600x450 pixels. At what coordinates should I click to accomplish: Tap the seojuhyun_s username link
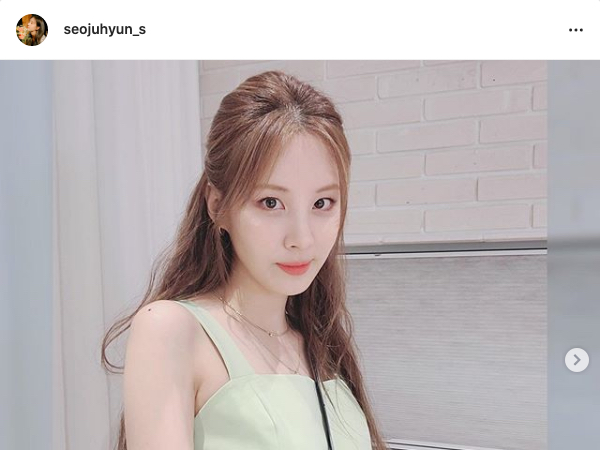tap(105, 30)
